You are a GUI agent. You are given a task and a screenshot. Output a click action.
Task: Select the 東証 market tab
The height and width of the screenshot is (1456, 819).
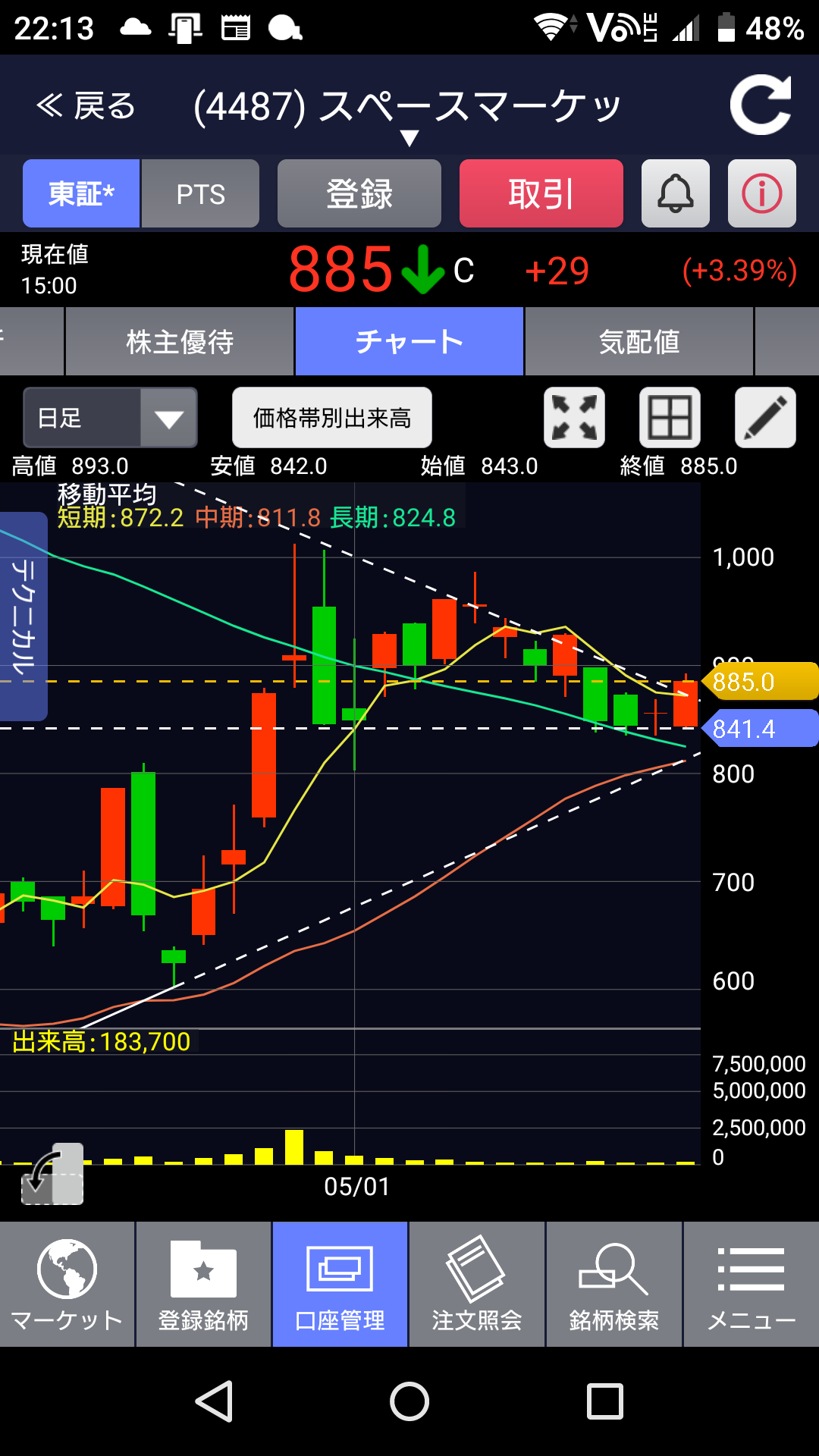81,194
